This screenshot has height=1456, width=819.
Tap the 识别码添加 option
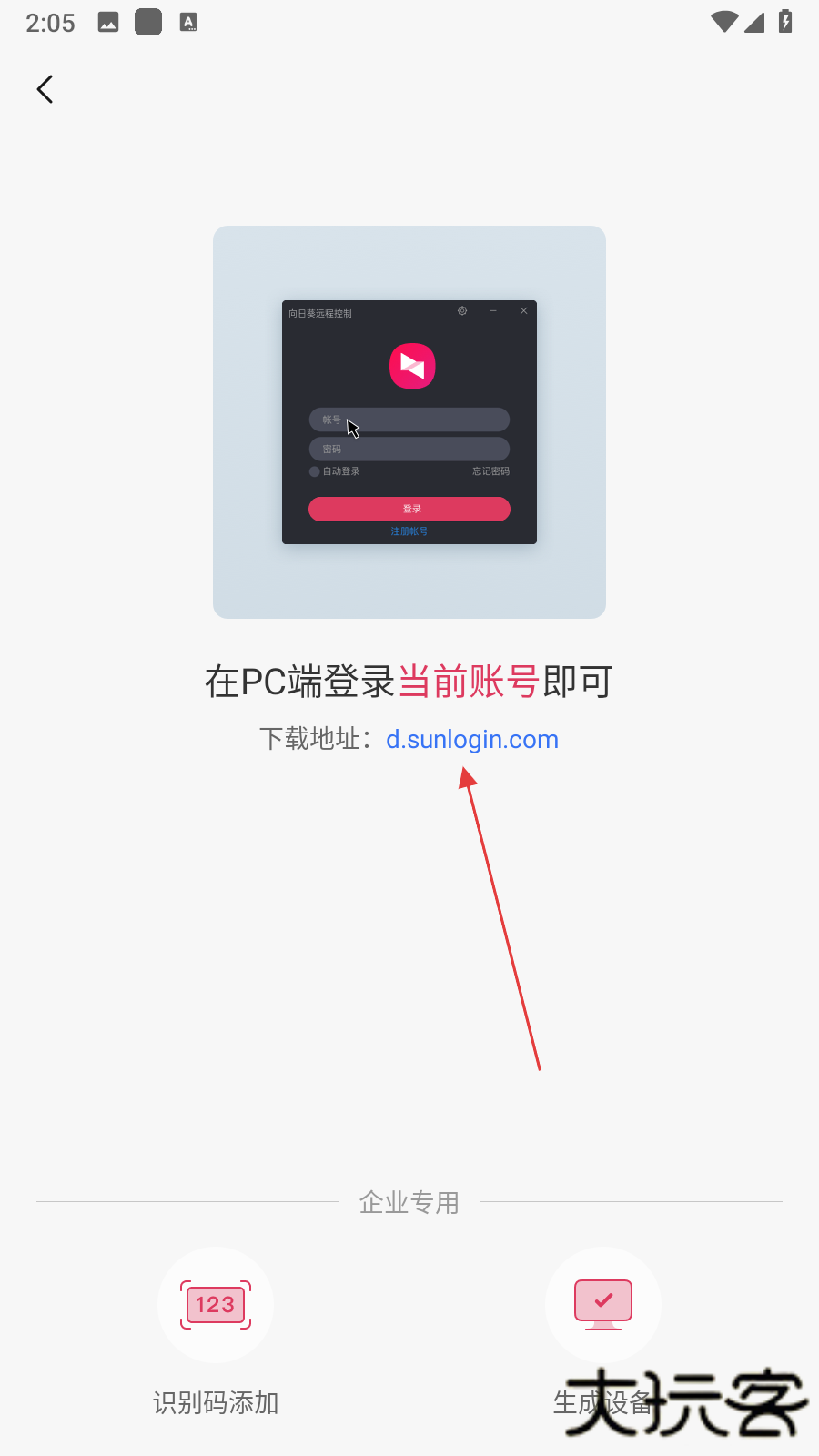coord(216,1306)
